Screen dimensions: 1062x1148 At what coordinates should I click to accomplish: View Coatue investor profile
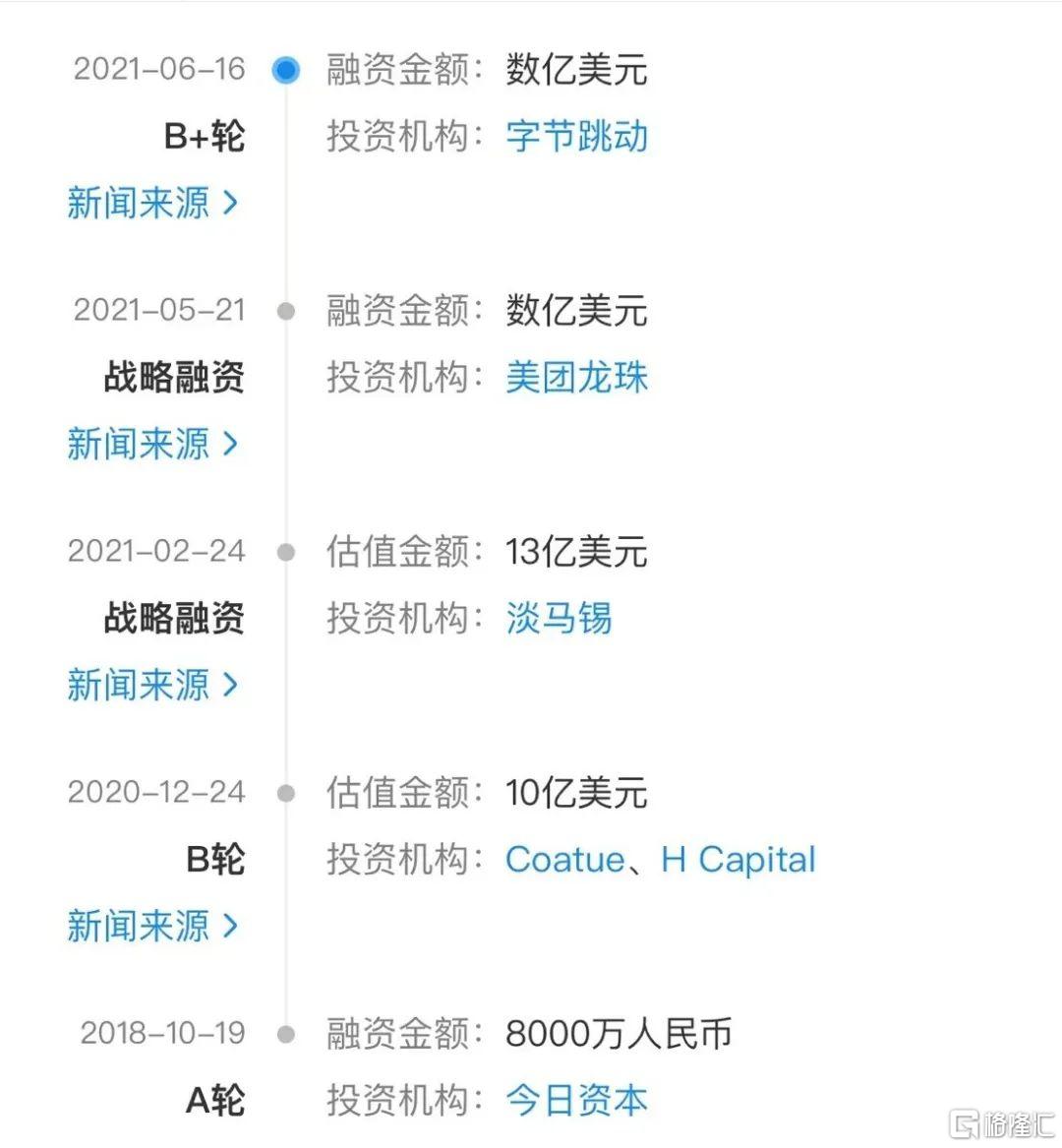click(x=564, y=860)
